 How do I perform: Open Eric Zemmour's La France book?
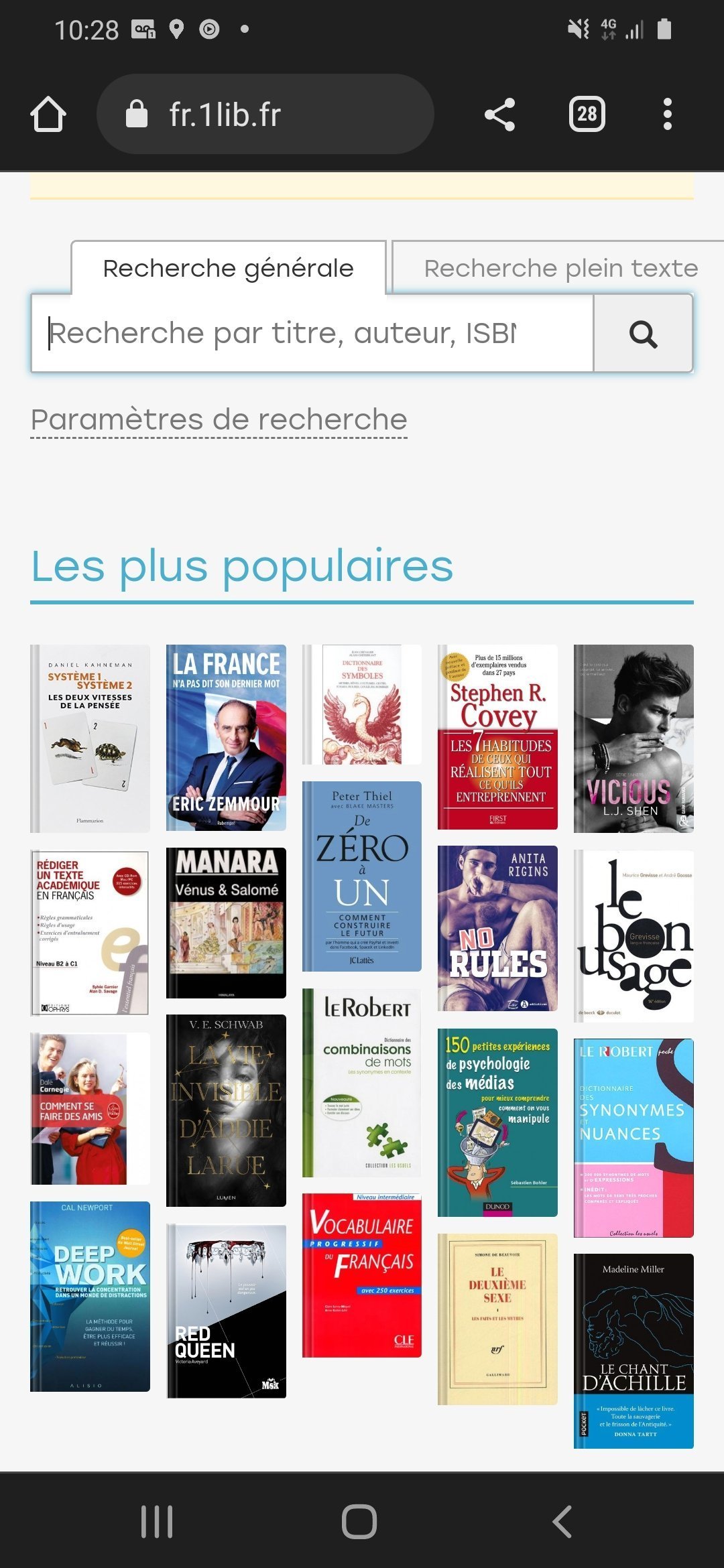point(226,738)
